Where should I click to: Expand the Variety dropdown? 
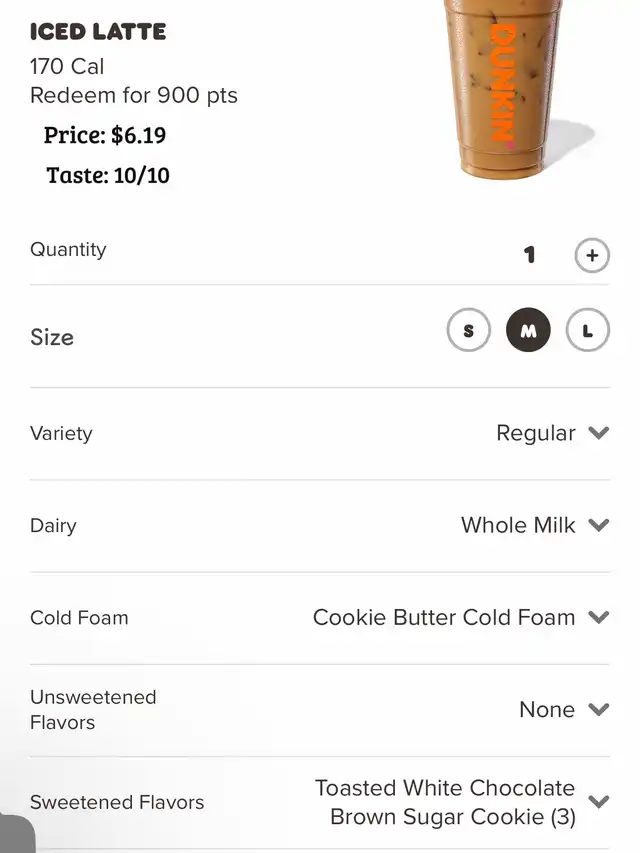coord(598,433)
